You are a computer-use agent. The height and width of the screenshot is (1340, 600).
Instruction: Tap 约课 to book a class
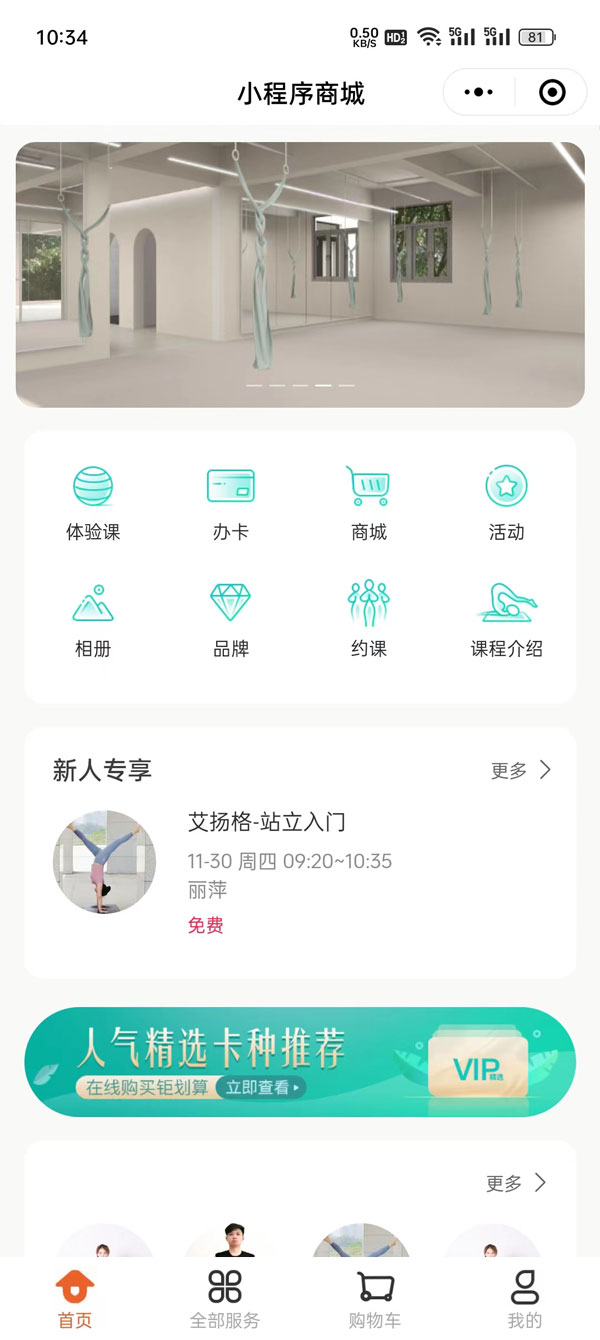click(368, 620)
